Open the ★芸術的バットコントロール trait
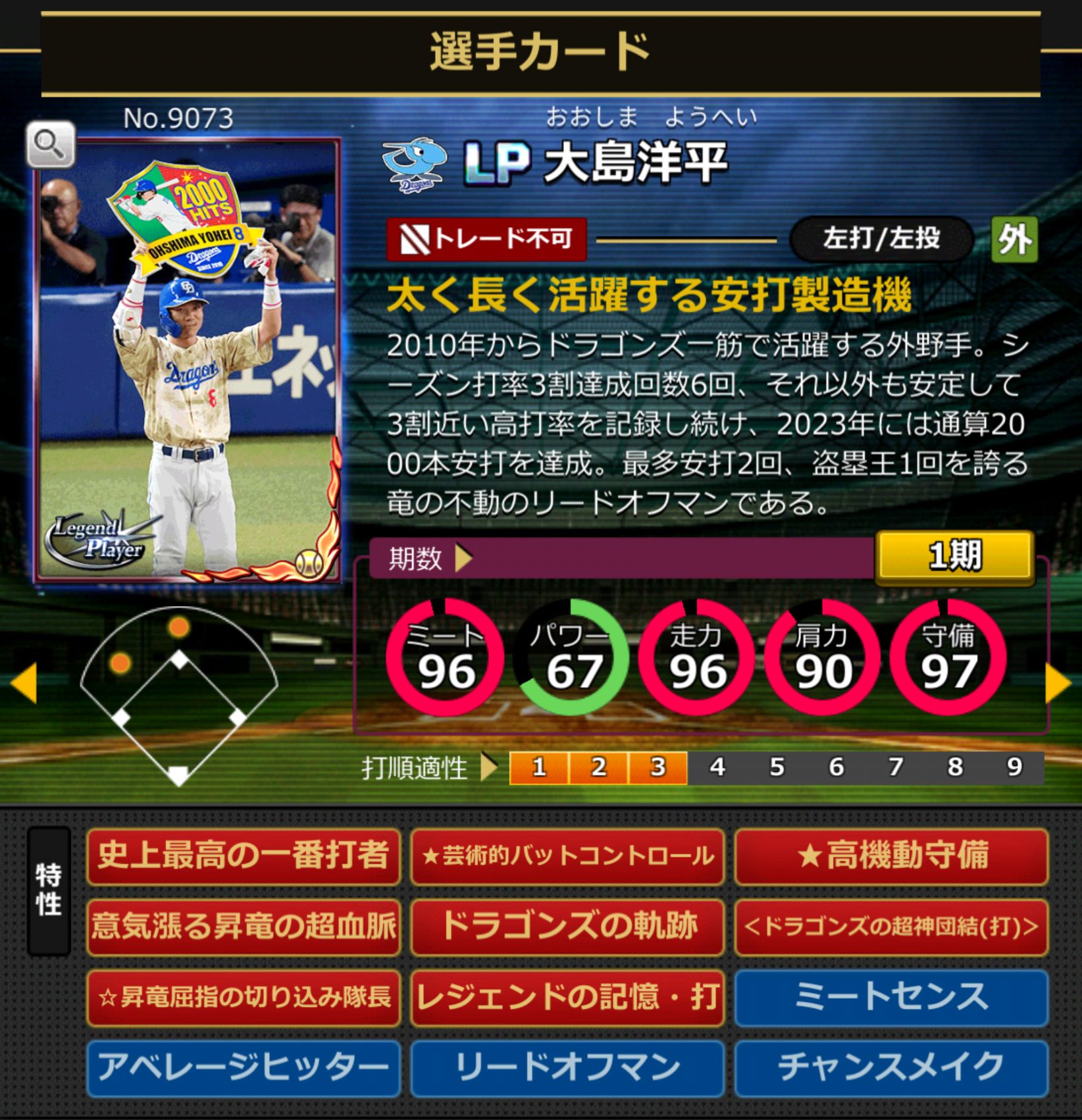Image resolution: width=1082 pixels, height=1120 pixels. [567, 855]
